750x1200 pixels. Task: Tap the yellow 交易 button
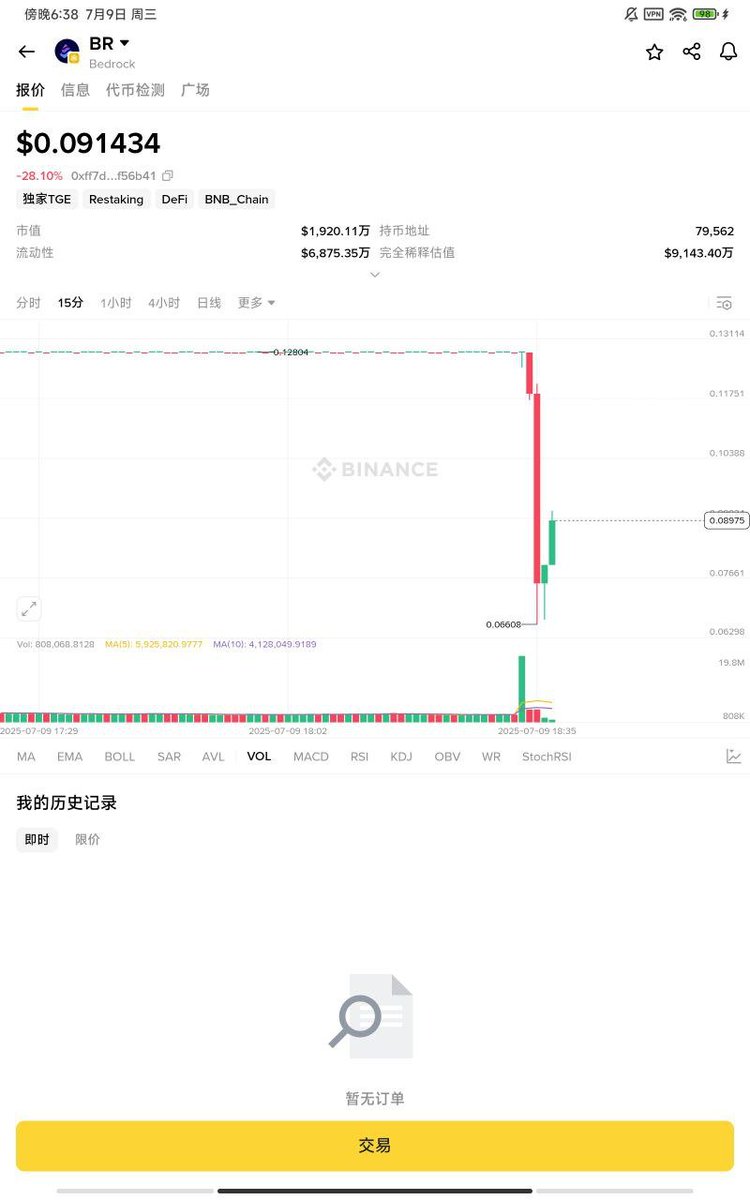[375, 1146]
